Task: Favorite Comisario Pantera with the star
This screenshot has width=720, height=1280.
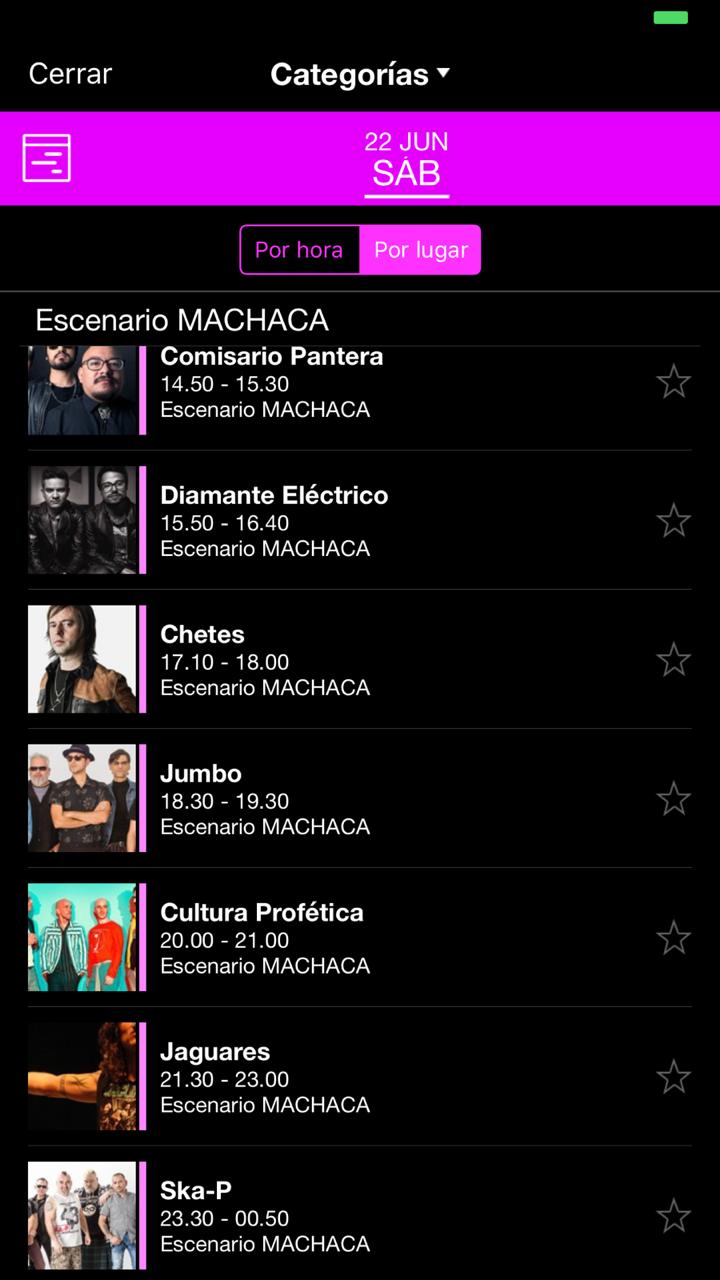Action: point(673,382)
